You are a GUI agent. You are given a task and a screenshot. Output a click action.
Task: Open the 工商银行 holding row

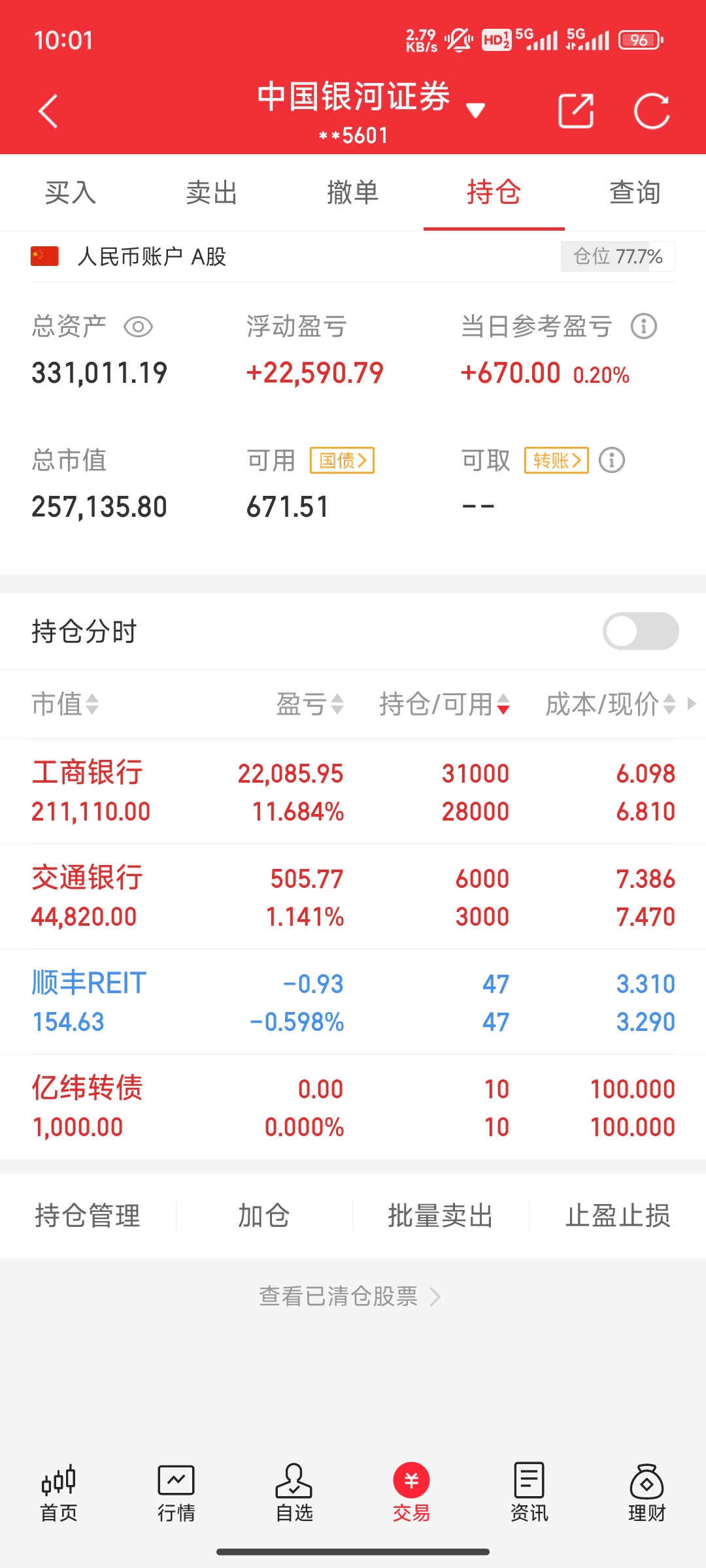(x=353, y=792)
